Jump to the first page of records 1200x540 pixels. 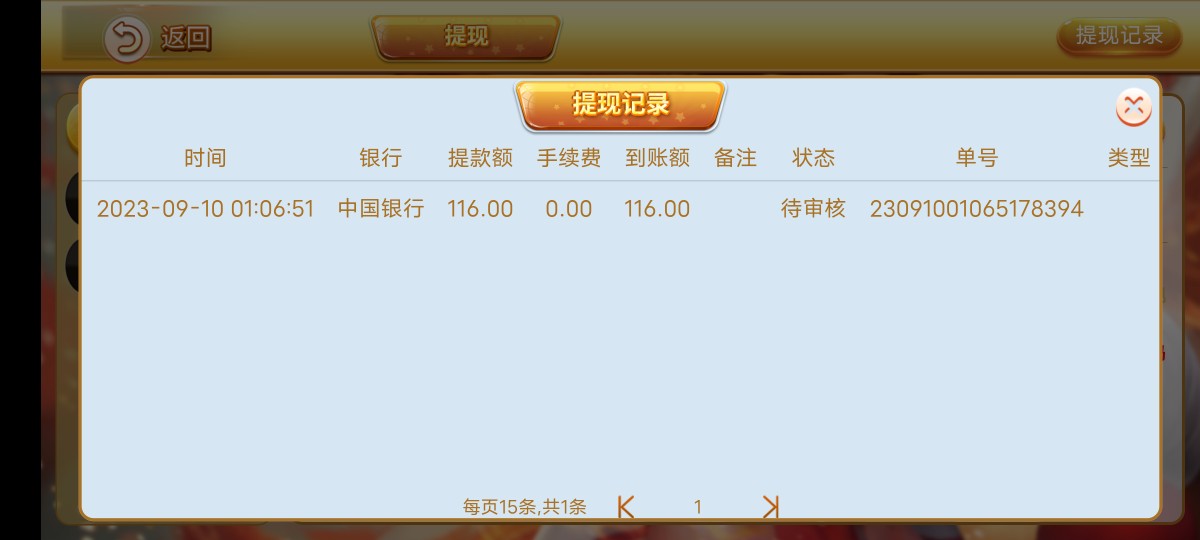pos(626,507)
